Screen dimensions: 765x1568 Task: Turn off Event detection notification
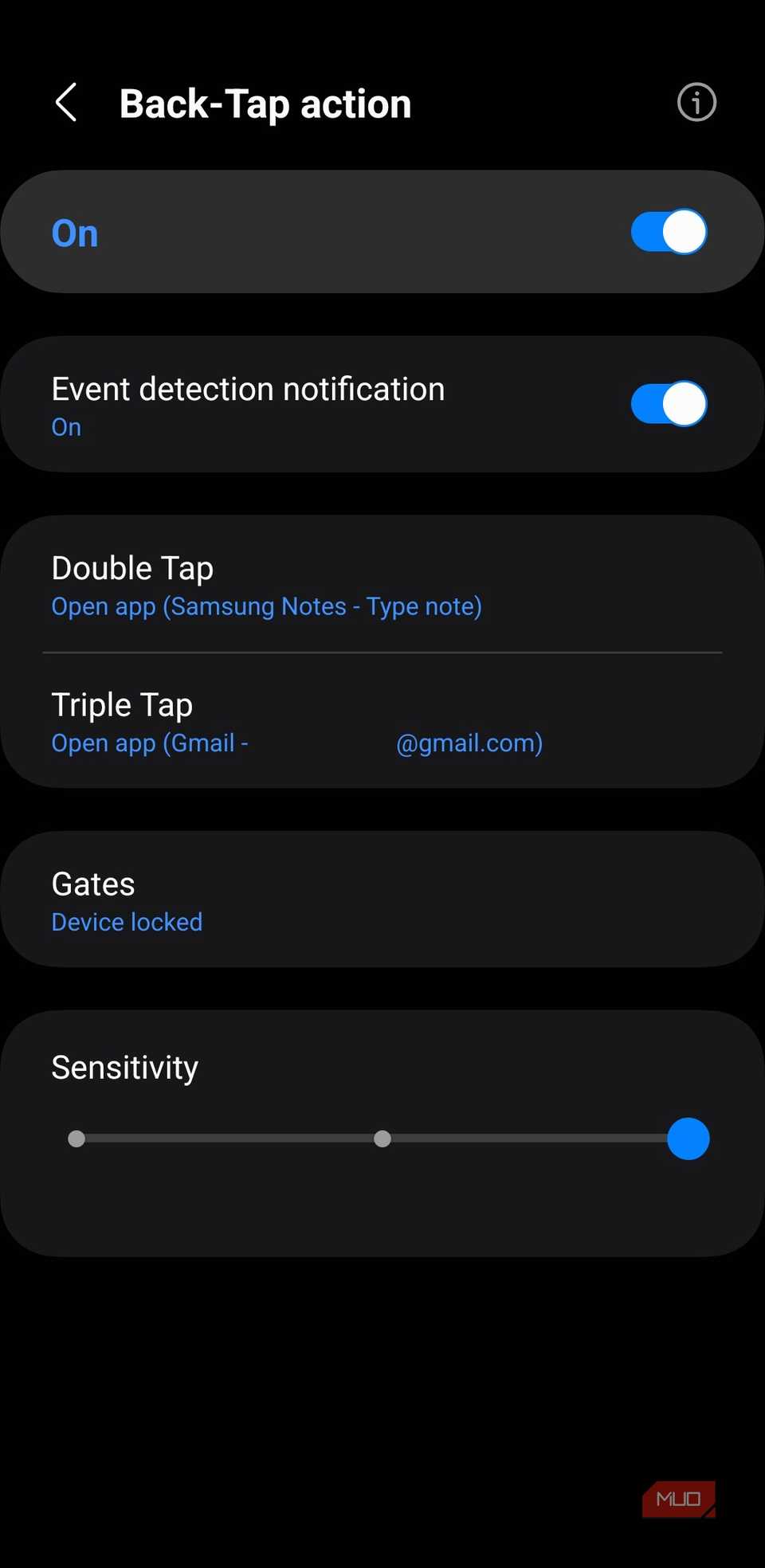tap(668, 403)
